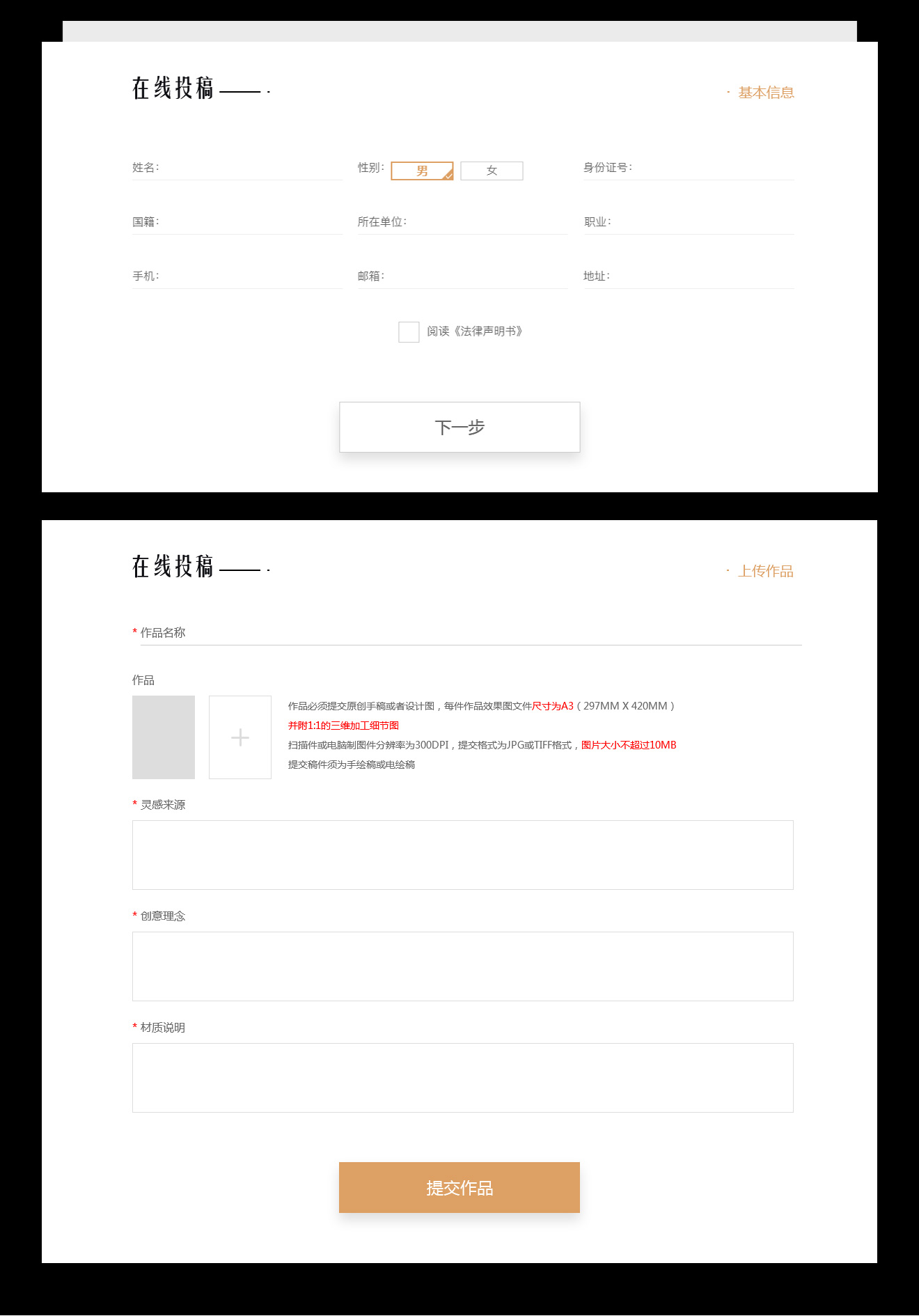Focus the 创意理念 creative concept text area
The height and width of the screenshot is (1316, 919).
462,966
